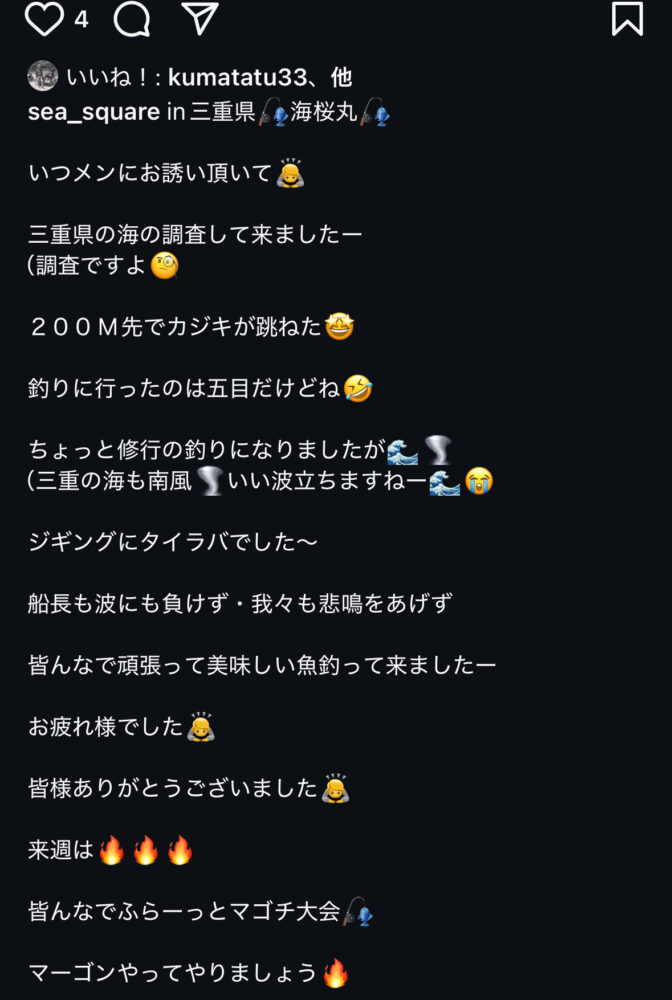Open the sea_square username in the caption

pos(94,111)
